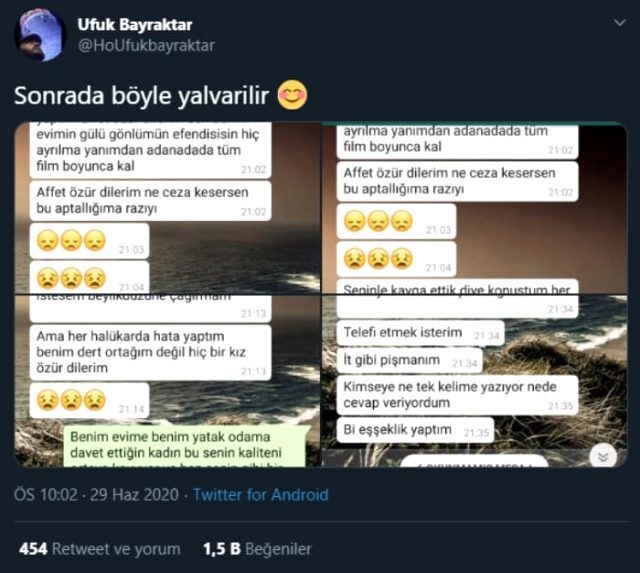This screenshot has width=640, height=573.
Task: View the 454 Retweet ve yorum list
Action: (100, 549)
